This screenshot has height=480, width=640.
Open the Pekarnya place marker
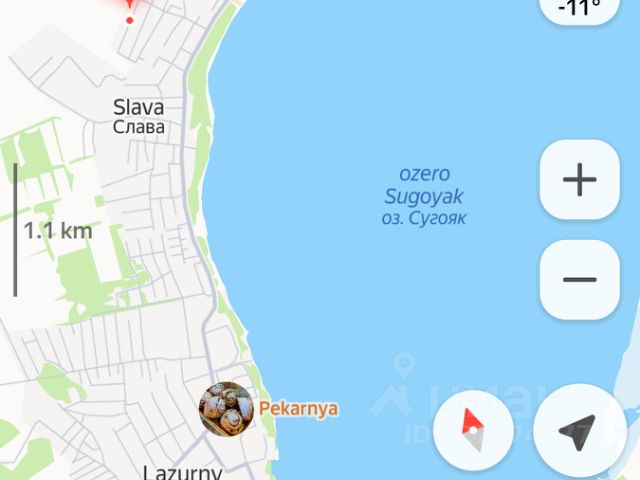[x=227, y=409]
